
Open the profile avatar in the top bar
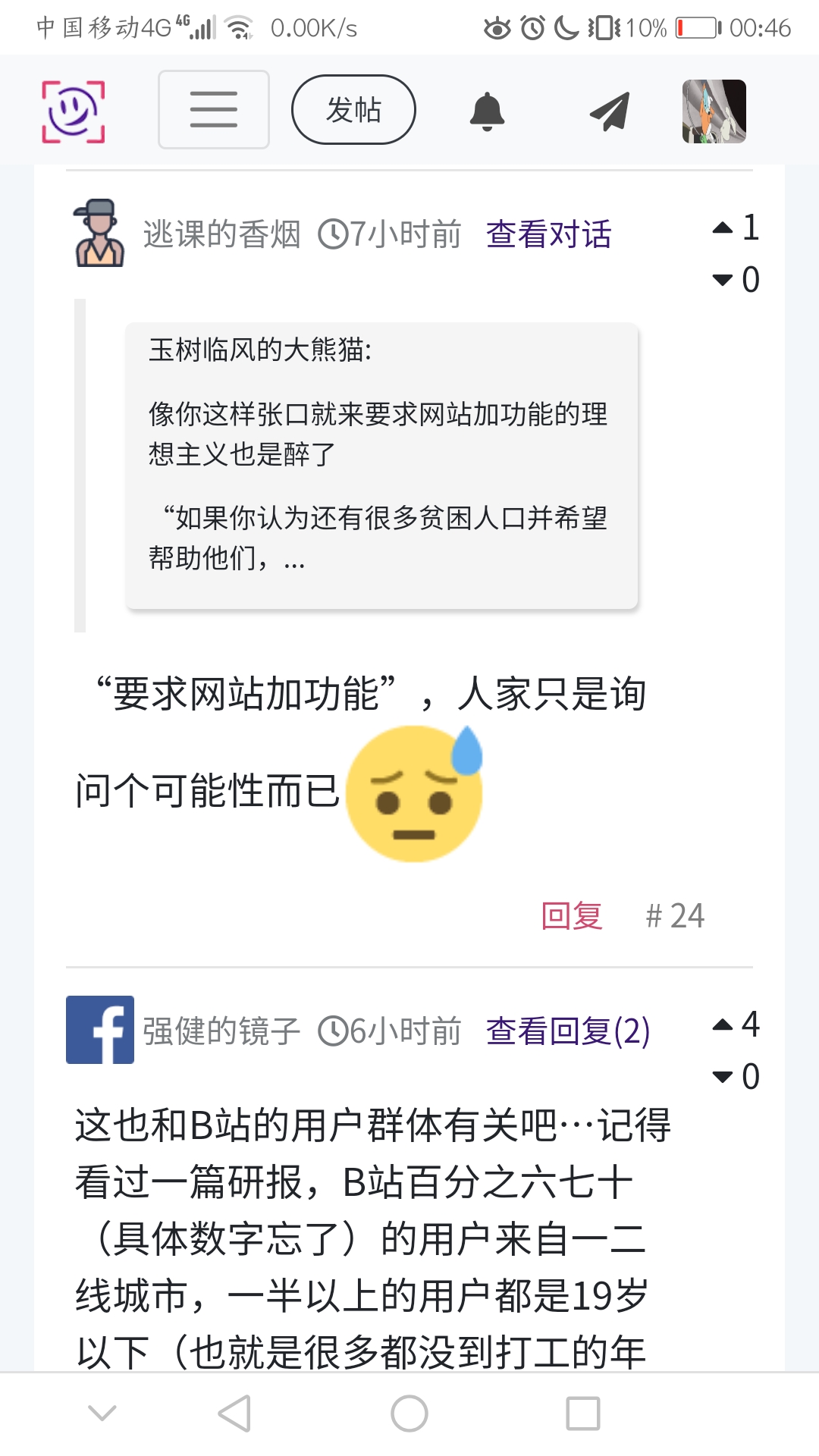(714, 111)
